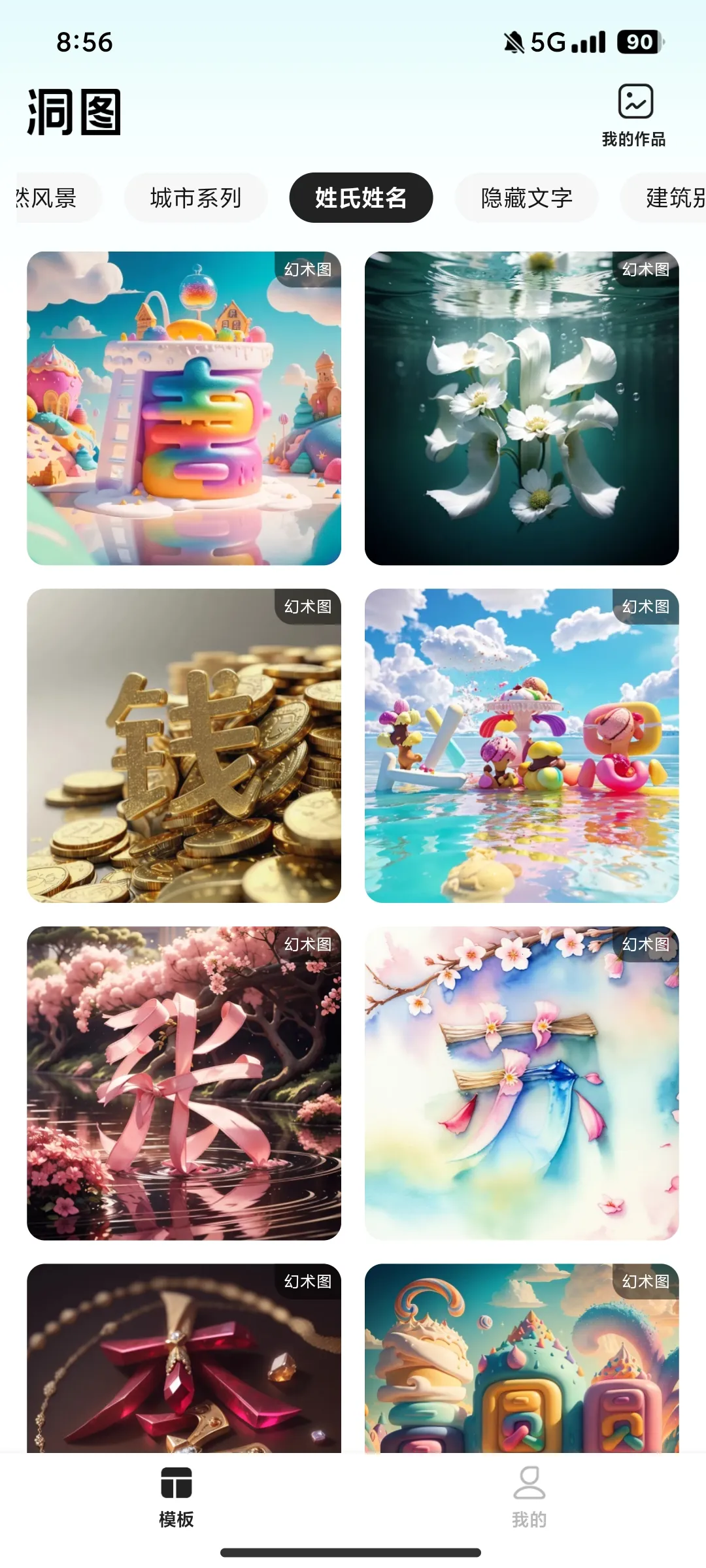Open the red gemstone template
Image resolution: width=706 pixels, height=1568 pixels.
coord(184,1359)
